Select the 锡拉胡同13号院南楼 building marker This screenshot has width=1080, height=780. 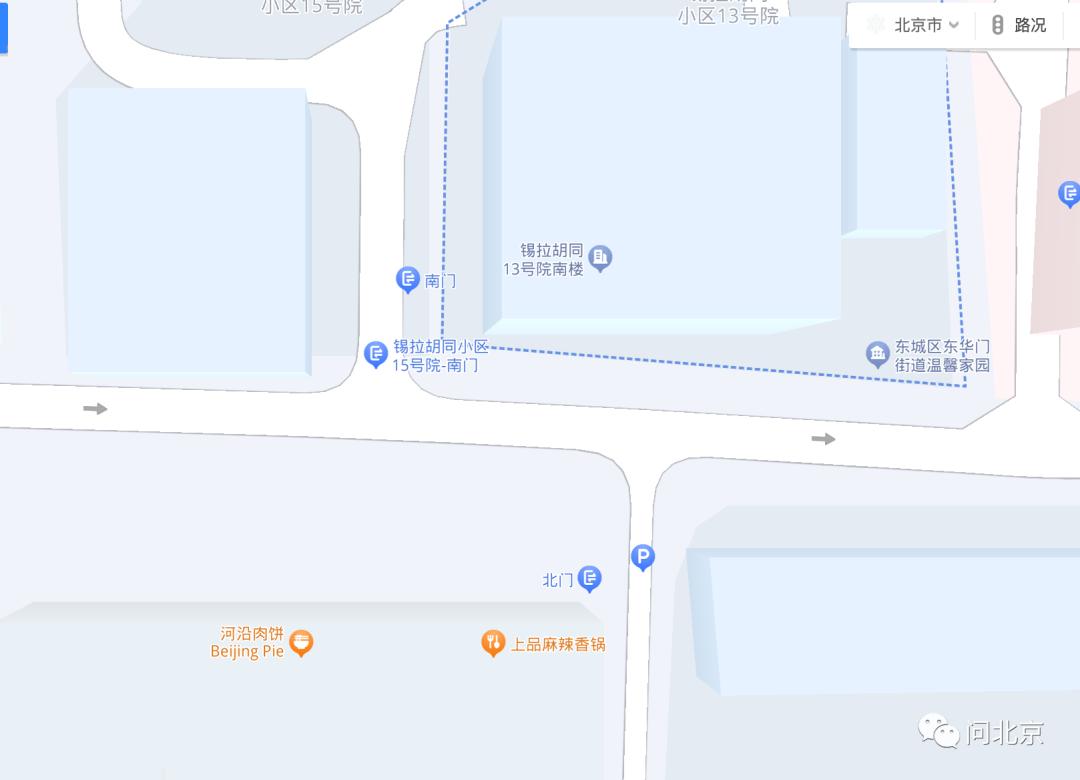point(600,258)
